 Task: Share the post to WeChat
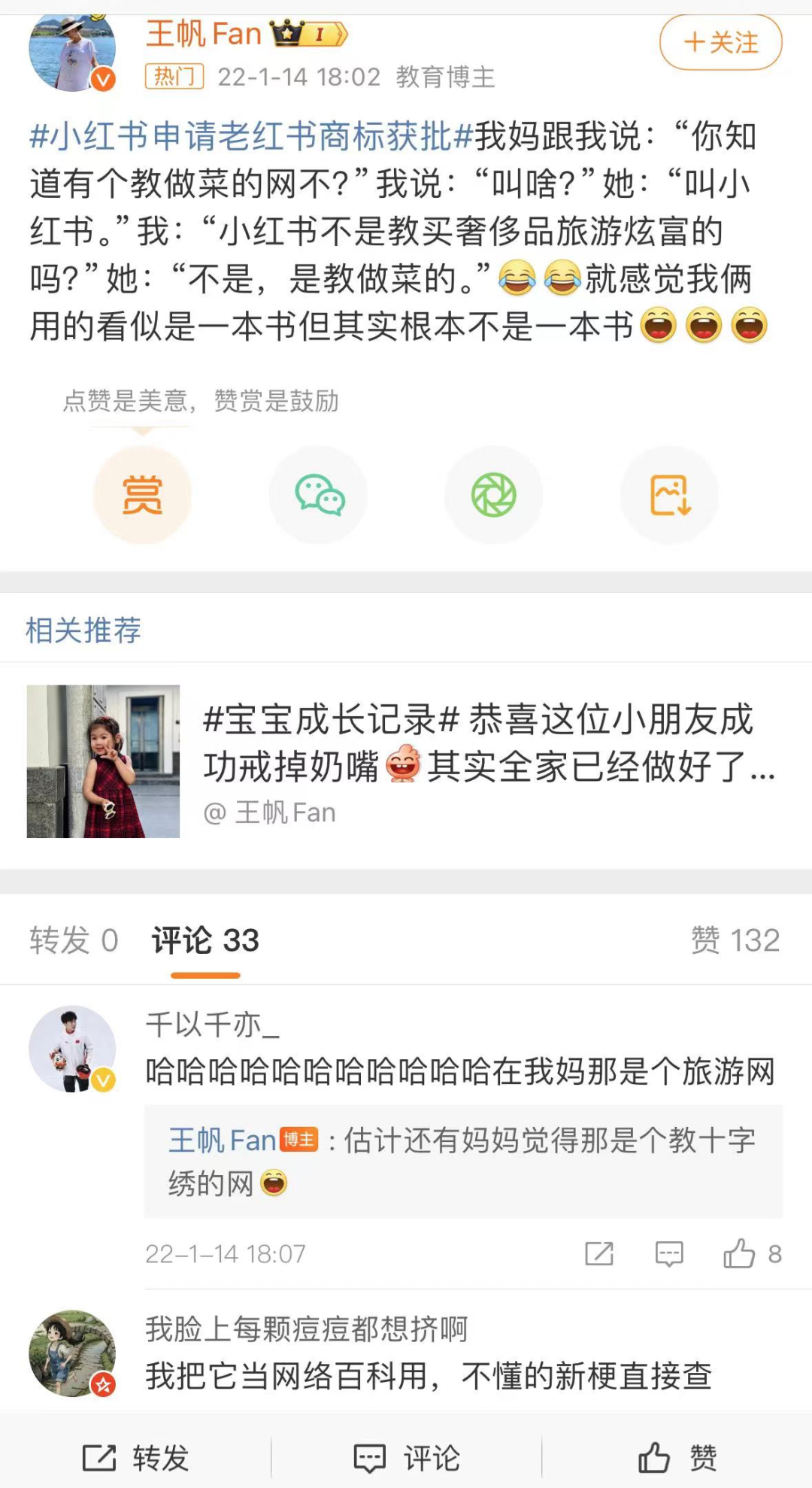(x=319, y=495)
